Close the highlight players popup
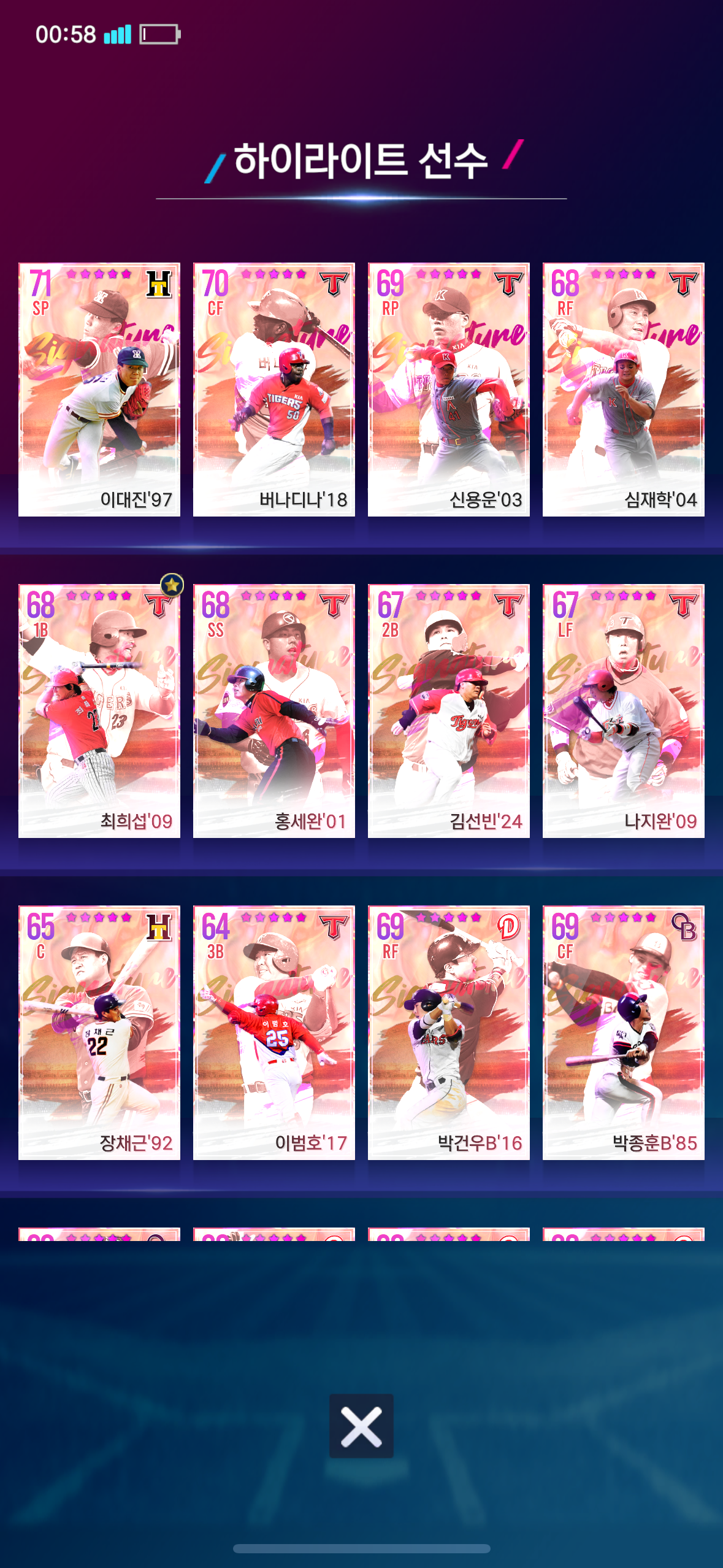 [361, 1426]
